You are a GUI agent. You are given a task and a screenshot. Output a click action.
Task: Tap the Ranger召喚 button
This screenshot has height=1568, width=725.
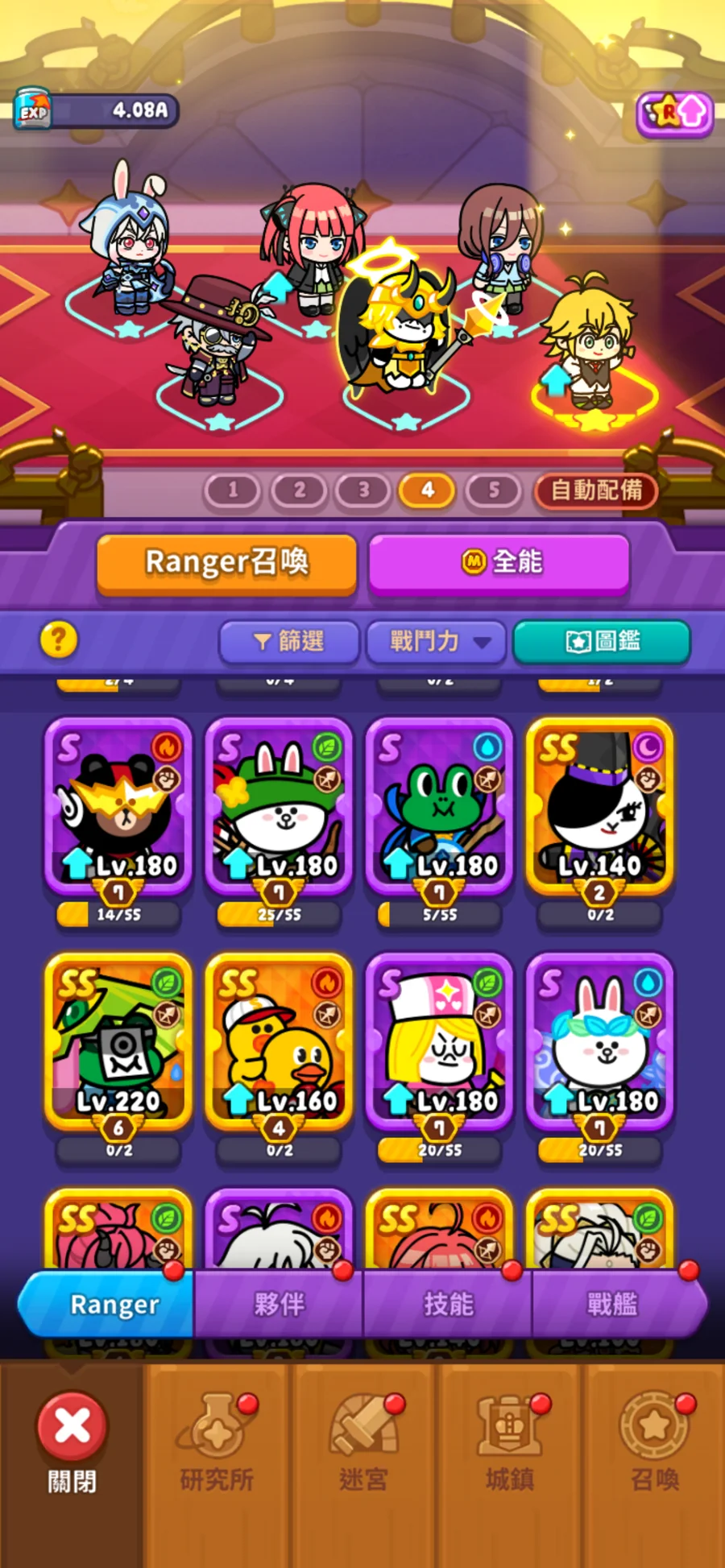pyautogui.click(x=226, y=562)
